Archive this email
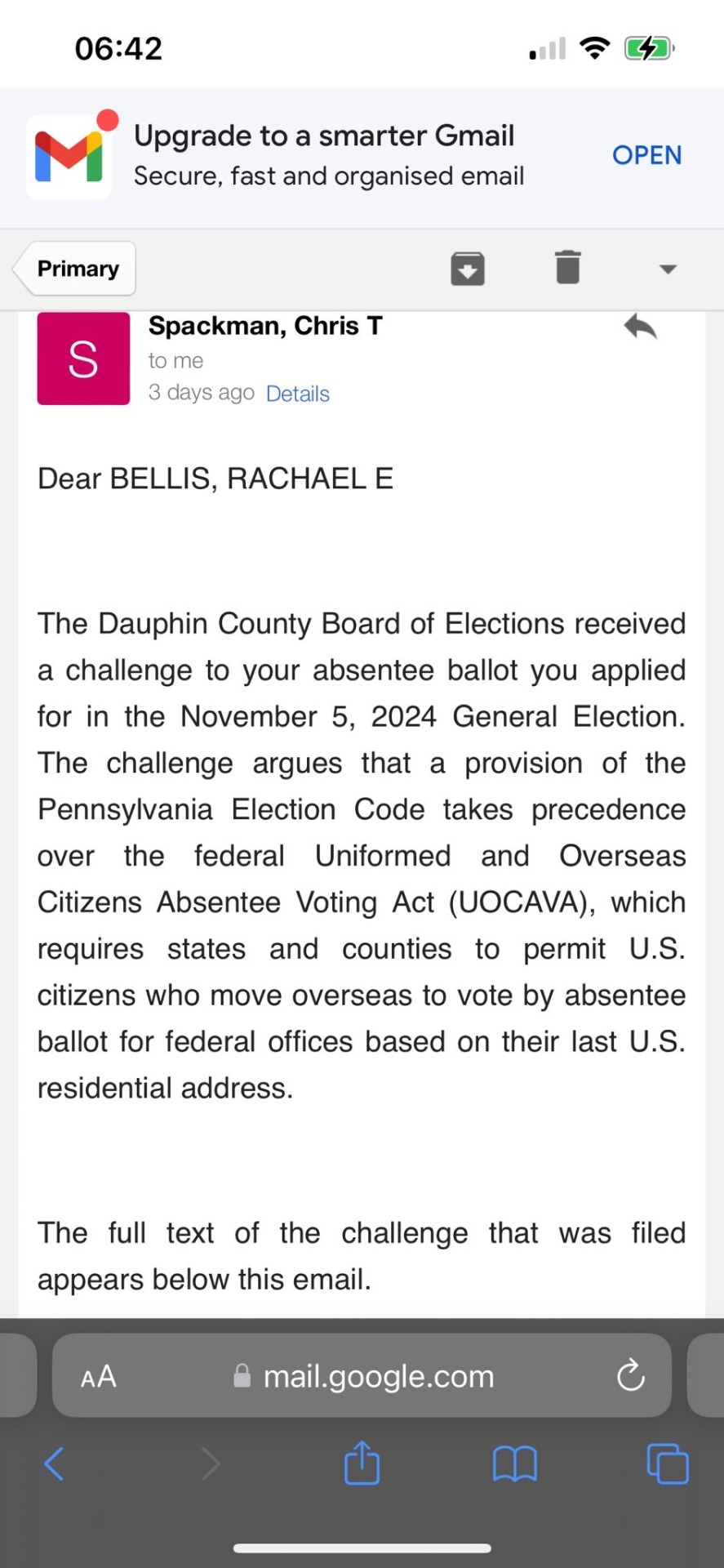 pyautogui.click(x=468, y=269)
